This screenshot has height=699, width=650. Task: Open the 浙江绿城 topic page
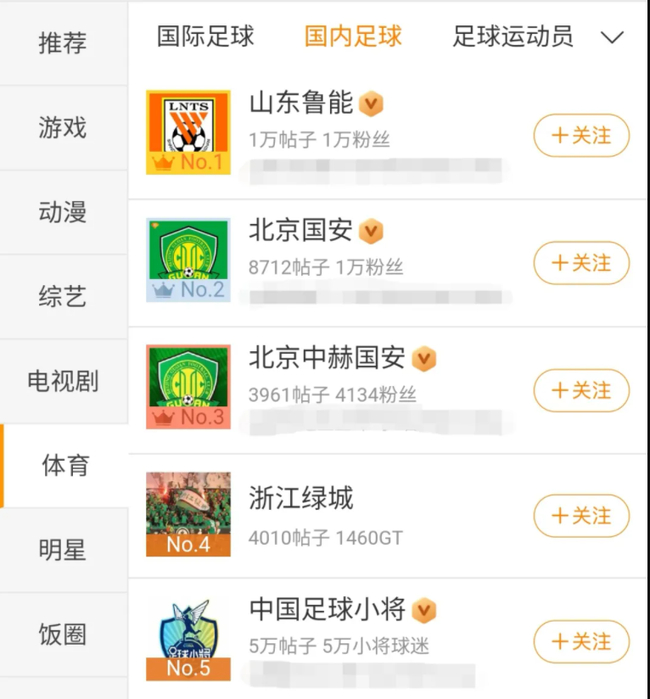(301, 498)
